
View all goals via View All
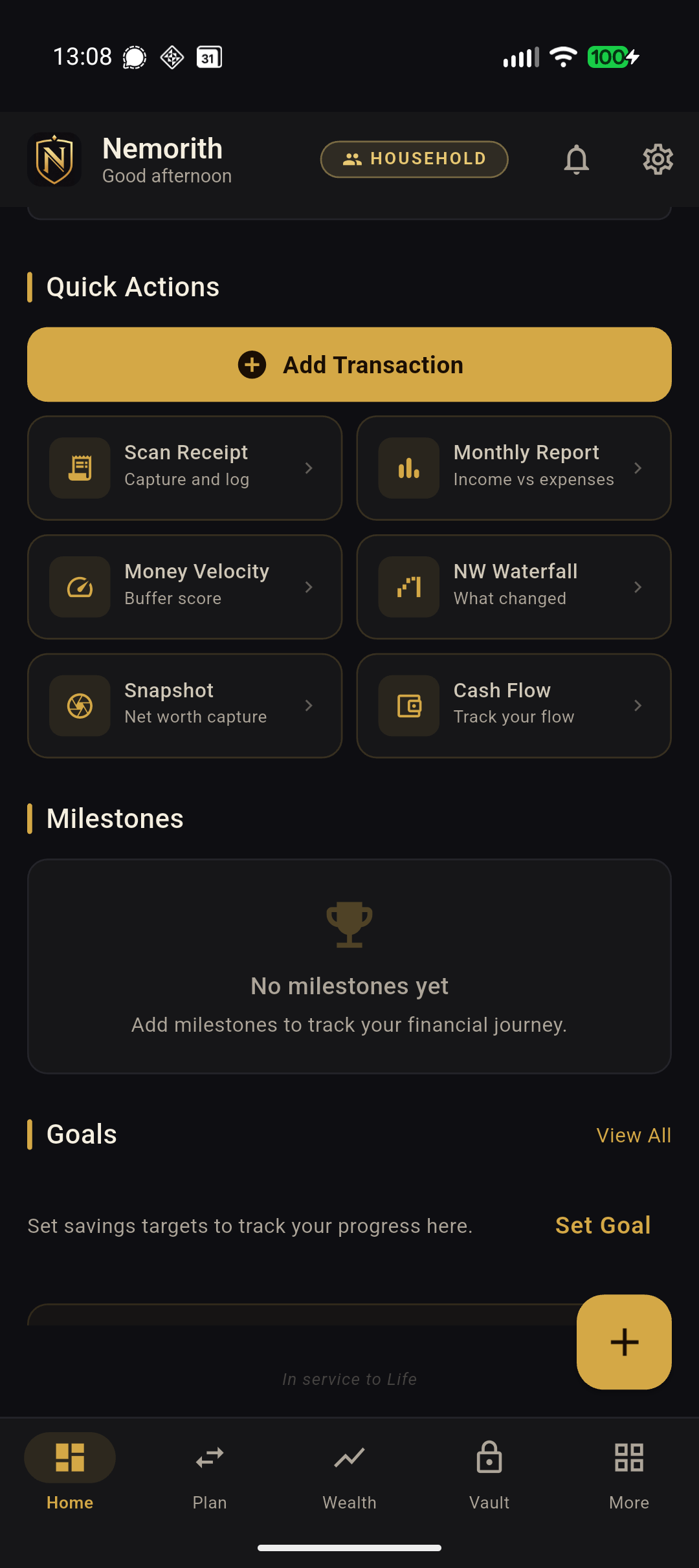point(633,1135)
